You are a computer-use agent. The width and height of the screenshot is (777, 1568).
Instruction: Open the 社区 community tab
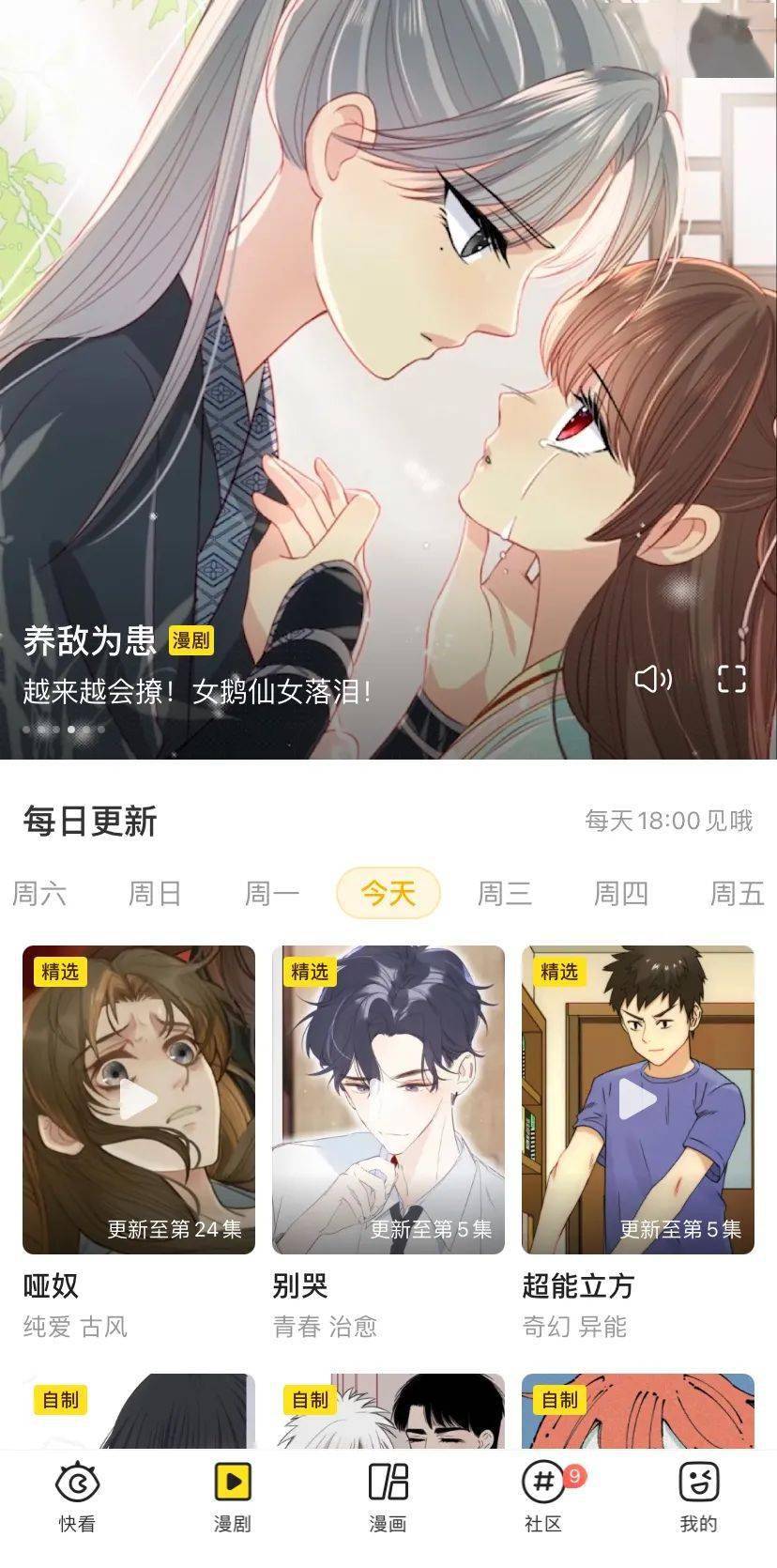point(543,1499)
